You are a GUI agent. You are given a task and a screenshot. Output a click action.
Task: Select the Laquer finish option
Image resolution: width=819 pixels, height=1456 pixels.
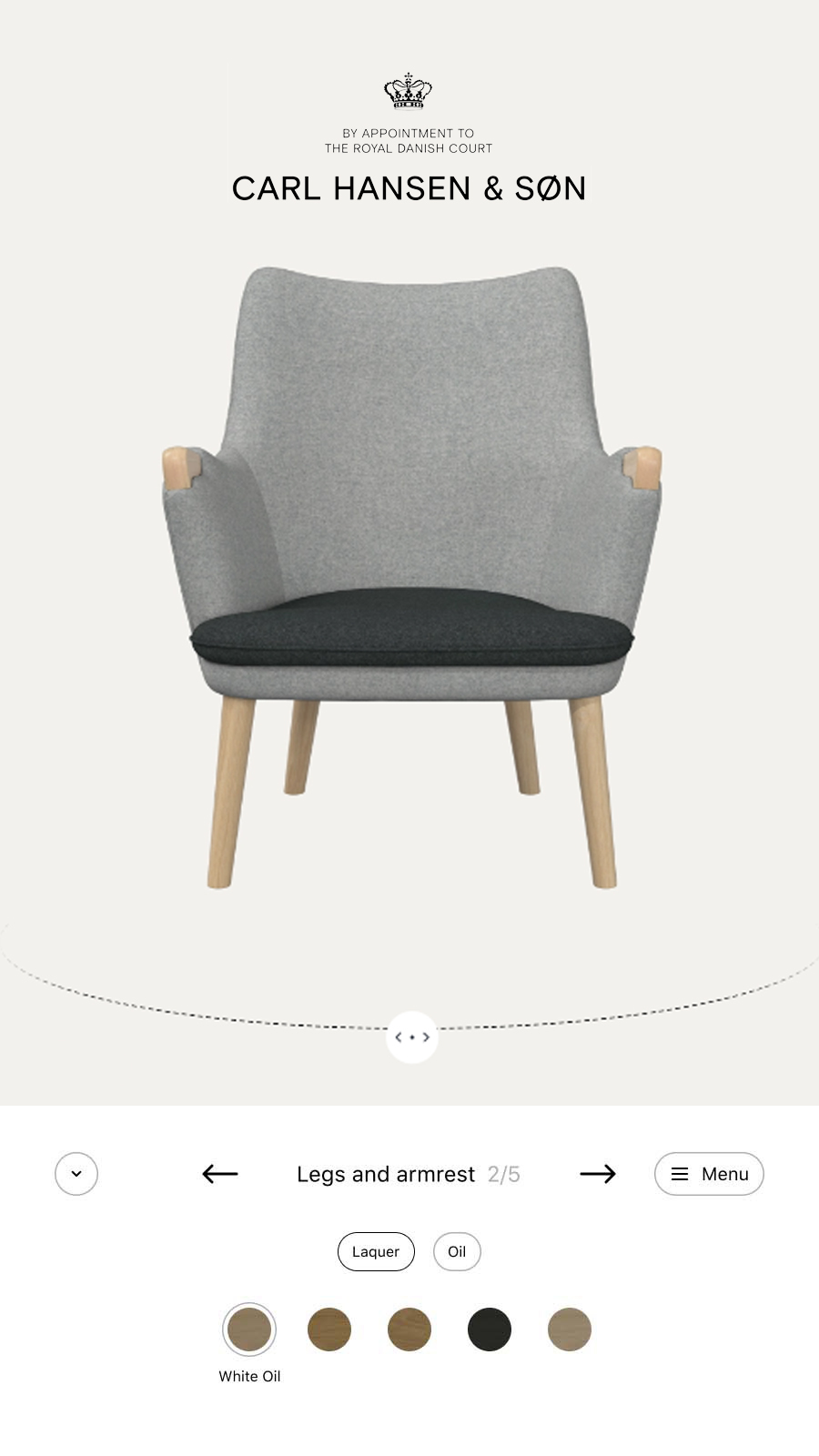[376, 1251]
